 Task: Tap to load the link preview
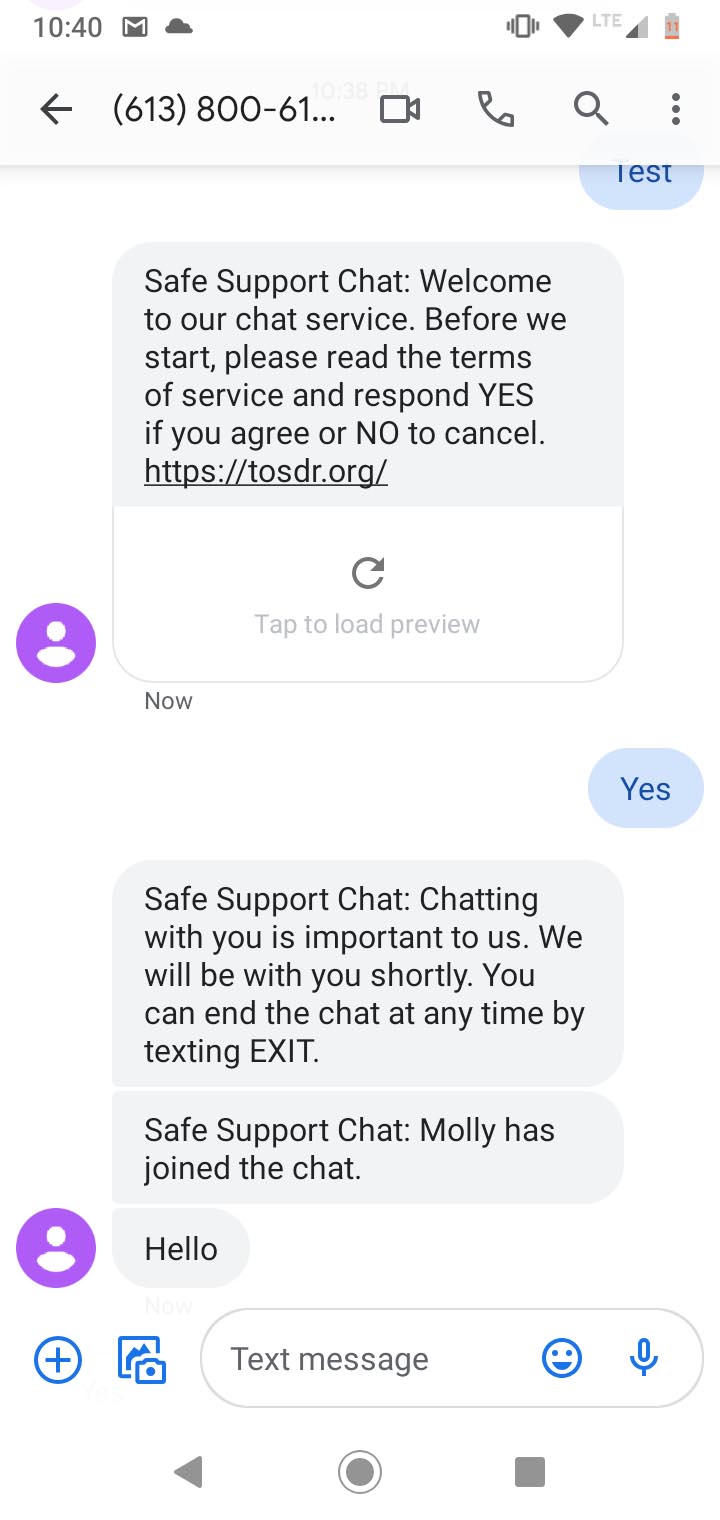(x=368, y=596)
